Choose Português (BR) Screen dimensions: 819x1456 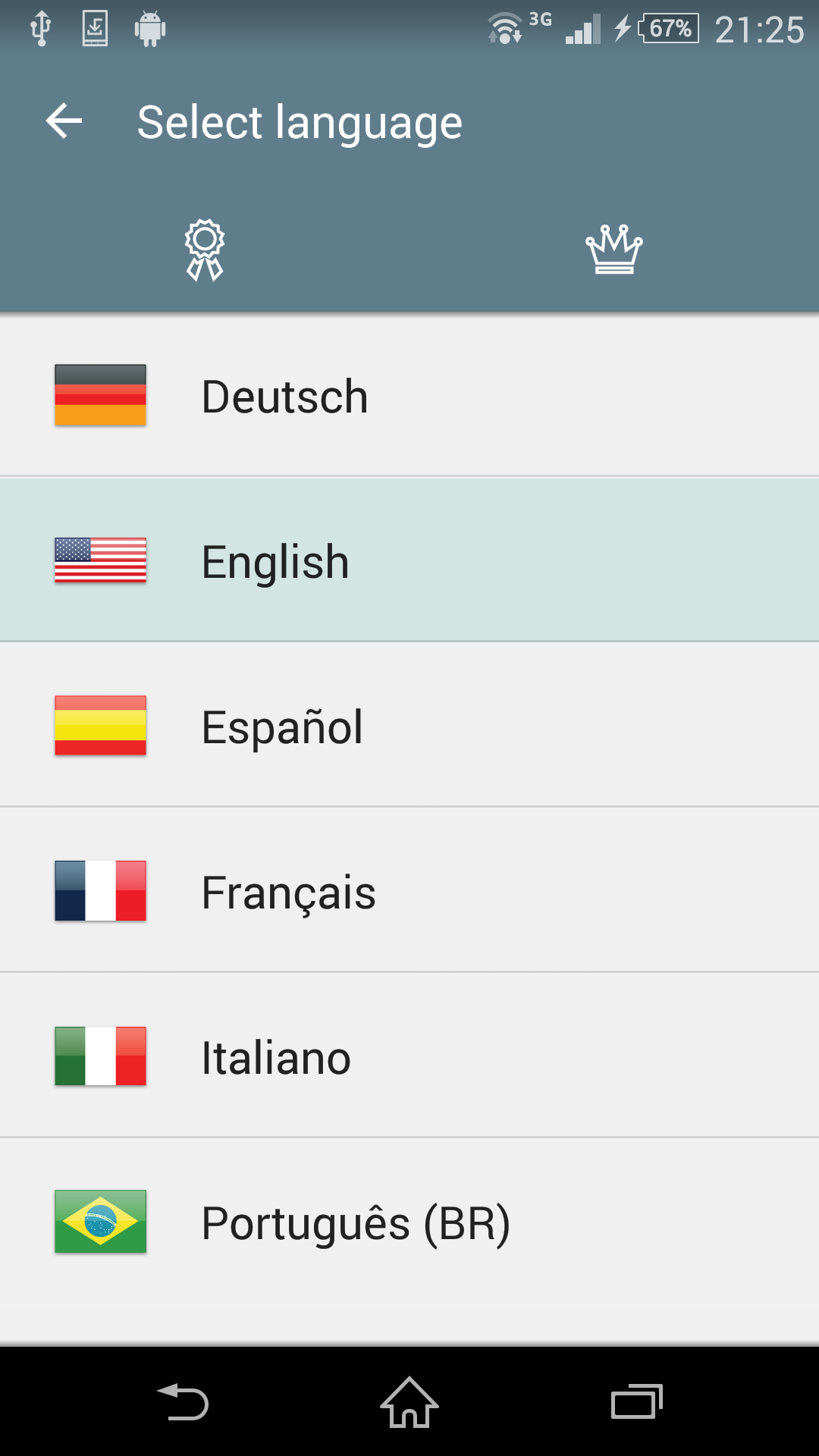409,1222
